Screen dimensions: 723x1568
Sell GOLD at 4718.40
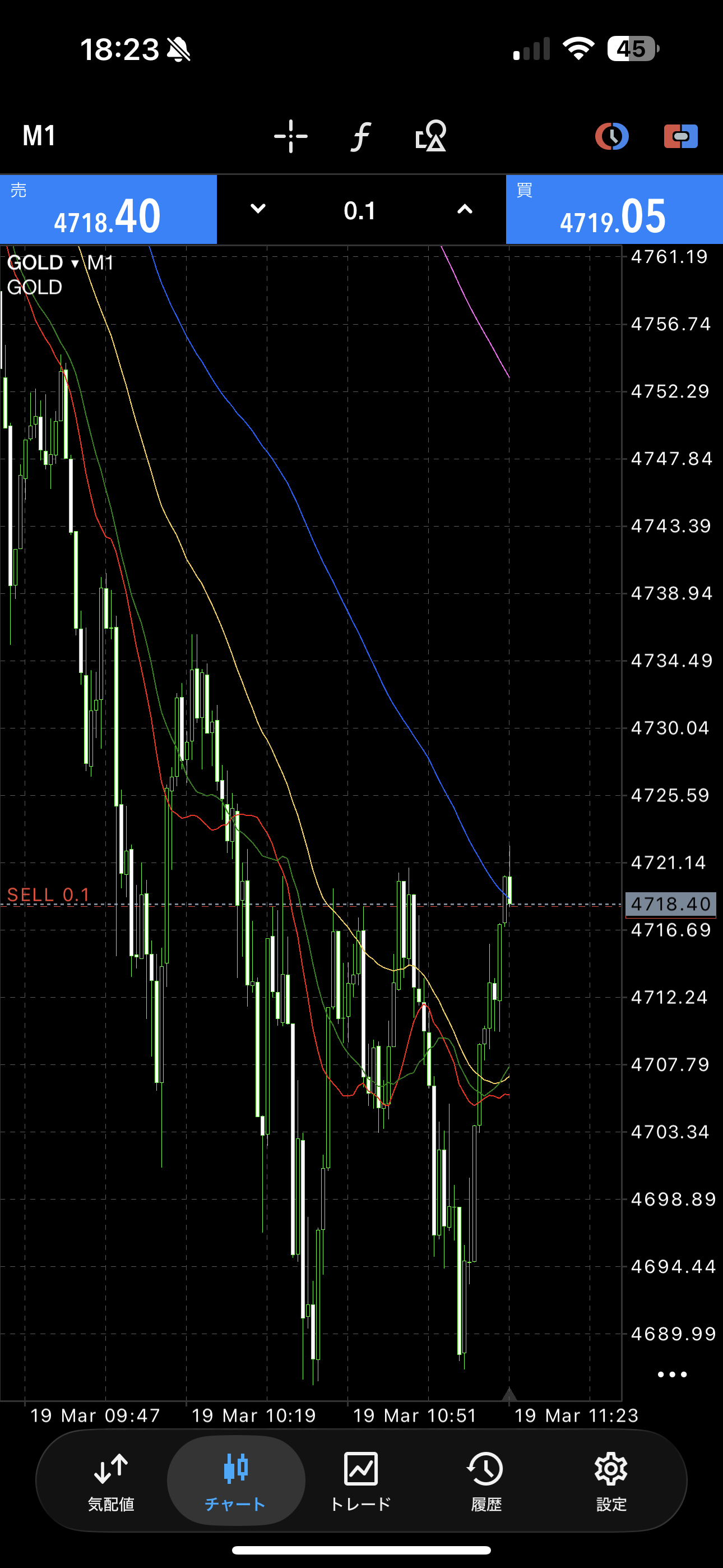coord(108,210)
